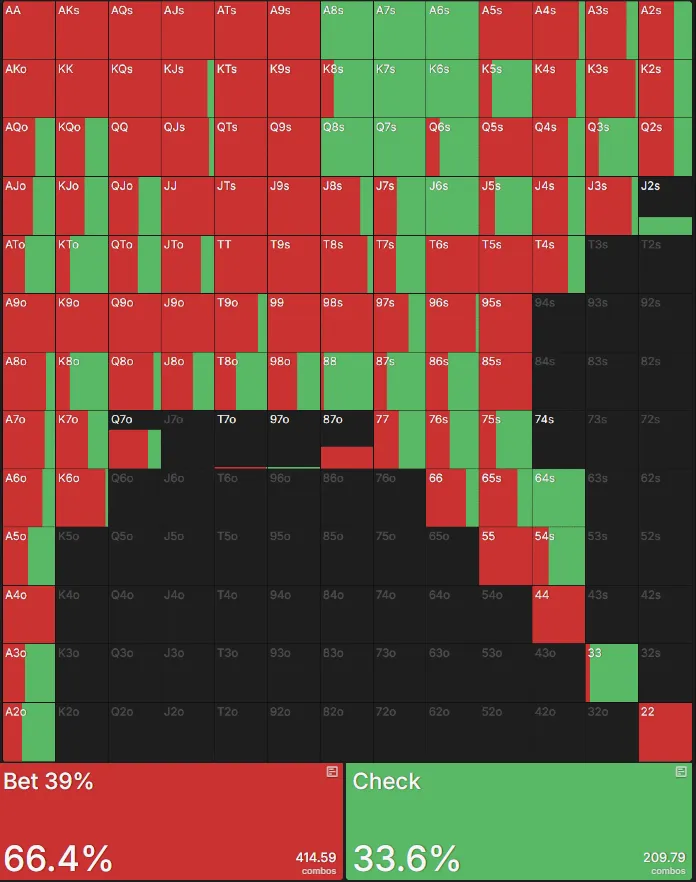Viewport: 696px width, 882px height.
Task: Select the AKs hand cell
Action: [81, 30]
